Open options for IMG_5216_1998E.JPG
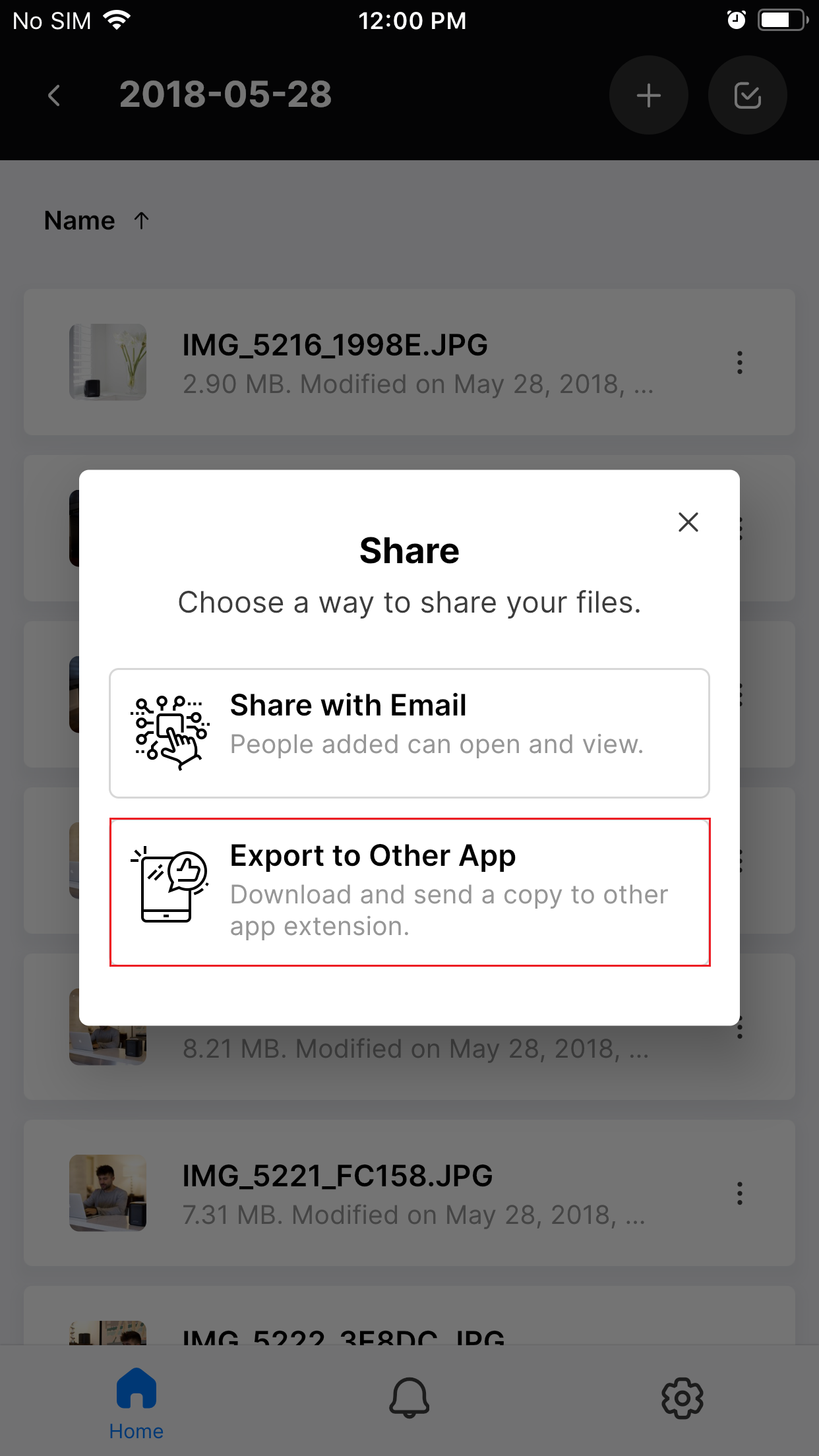The height and width of the screenshot is (1456, 819). [x=740, y=363]
